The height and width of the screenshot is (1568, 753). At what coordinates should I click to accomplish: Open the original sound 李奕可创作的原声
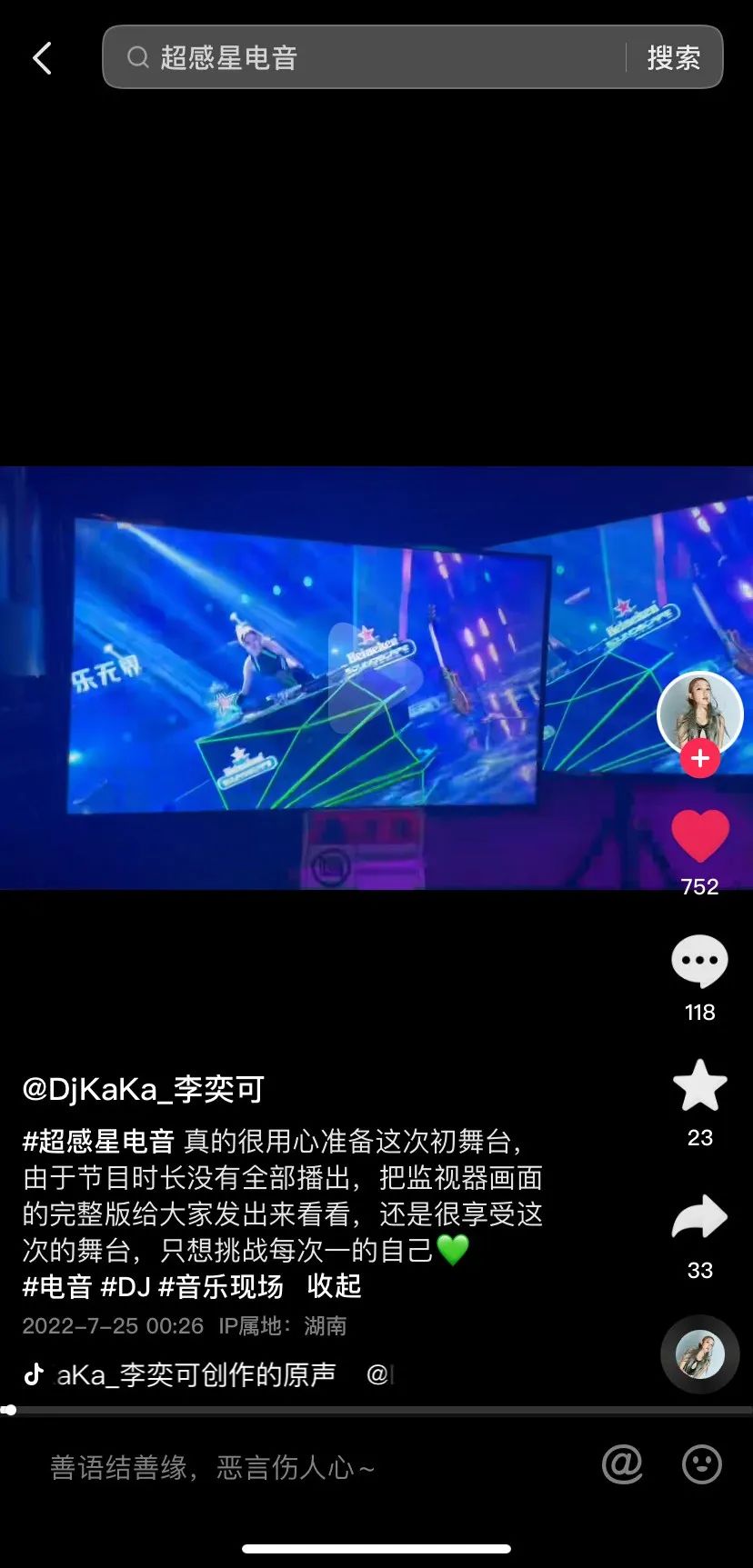click(196, 1374)
